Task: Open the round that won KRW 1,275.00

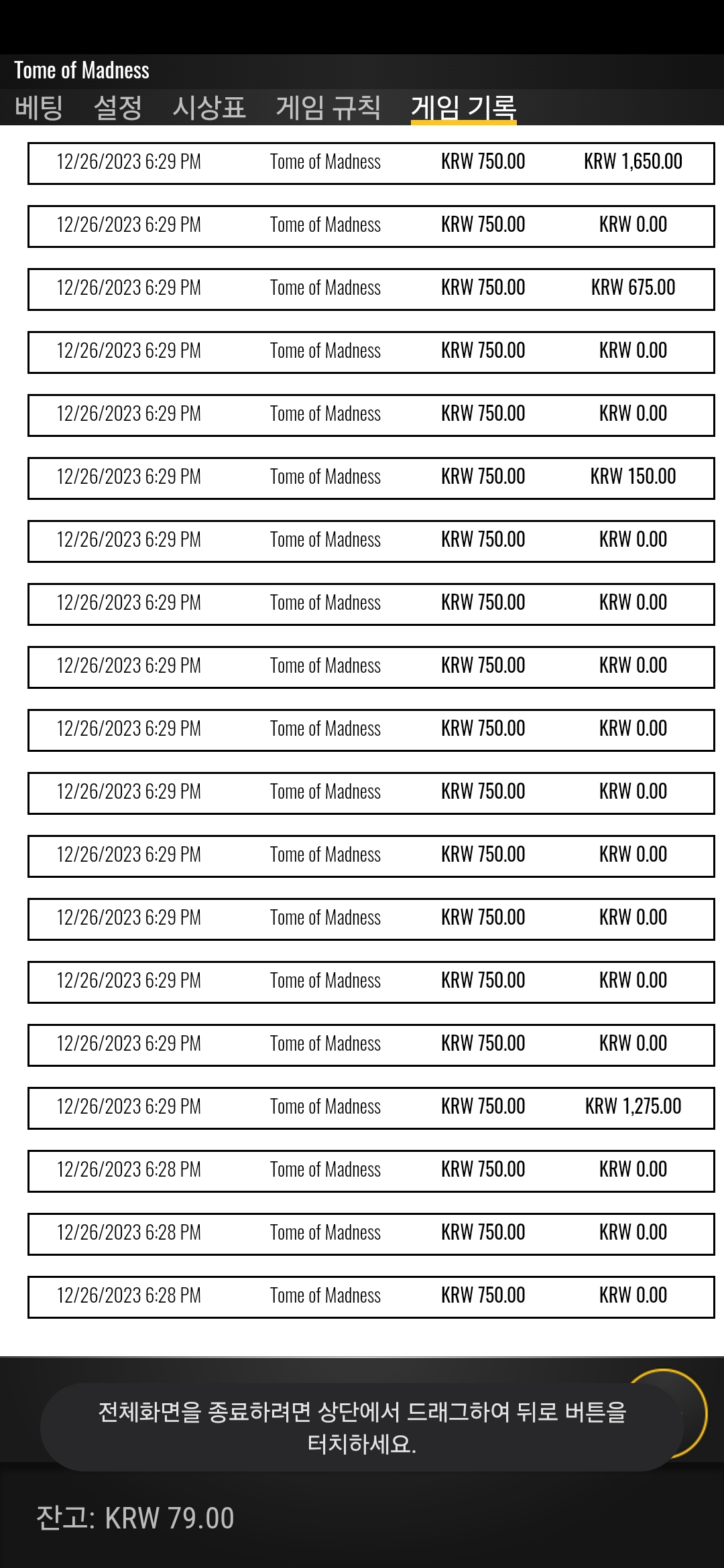Action: click(371, 1108)
